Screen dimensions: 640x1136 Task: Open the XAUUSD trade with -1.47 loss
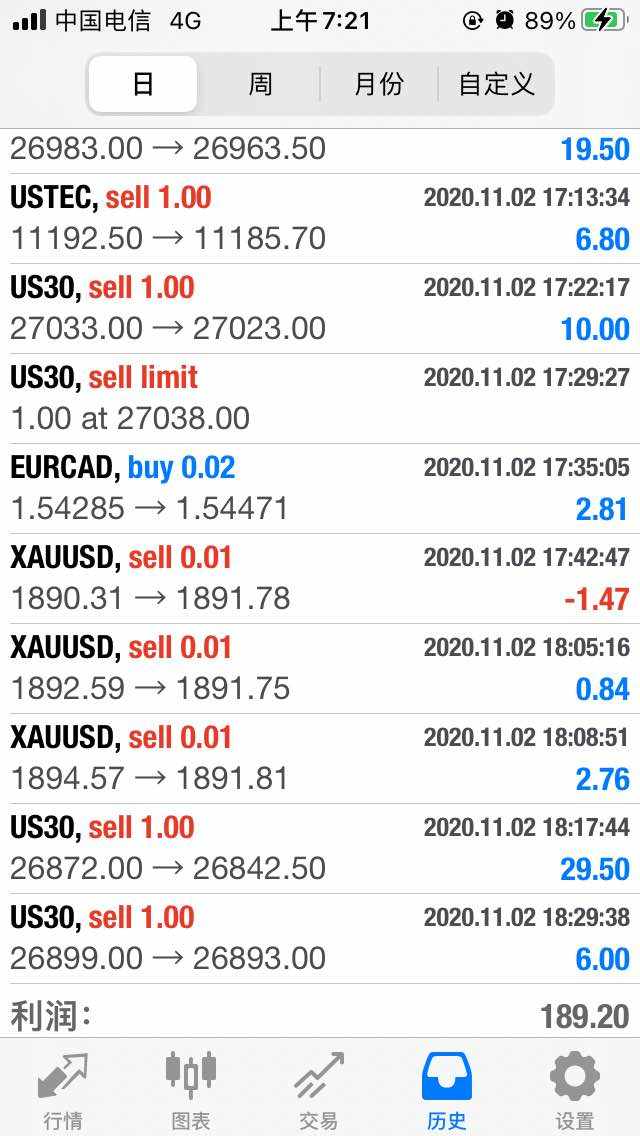coord(320,578)
